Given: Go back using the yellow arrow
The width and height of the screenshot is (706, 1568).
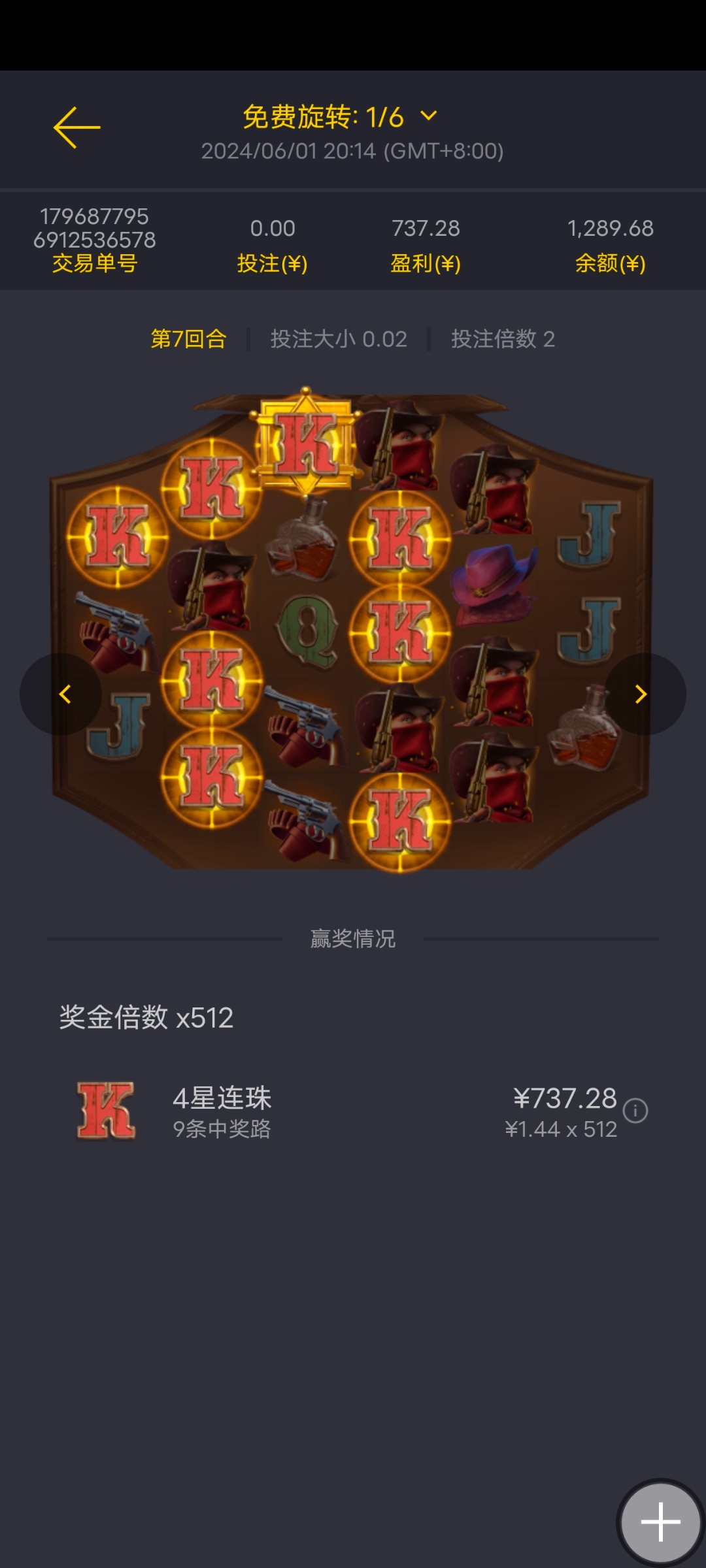Looking at the screenshot, I should click(x=76, y=127).
